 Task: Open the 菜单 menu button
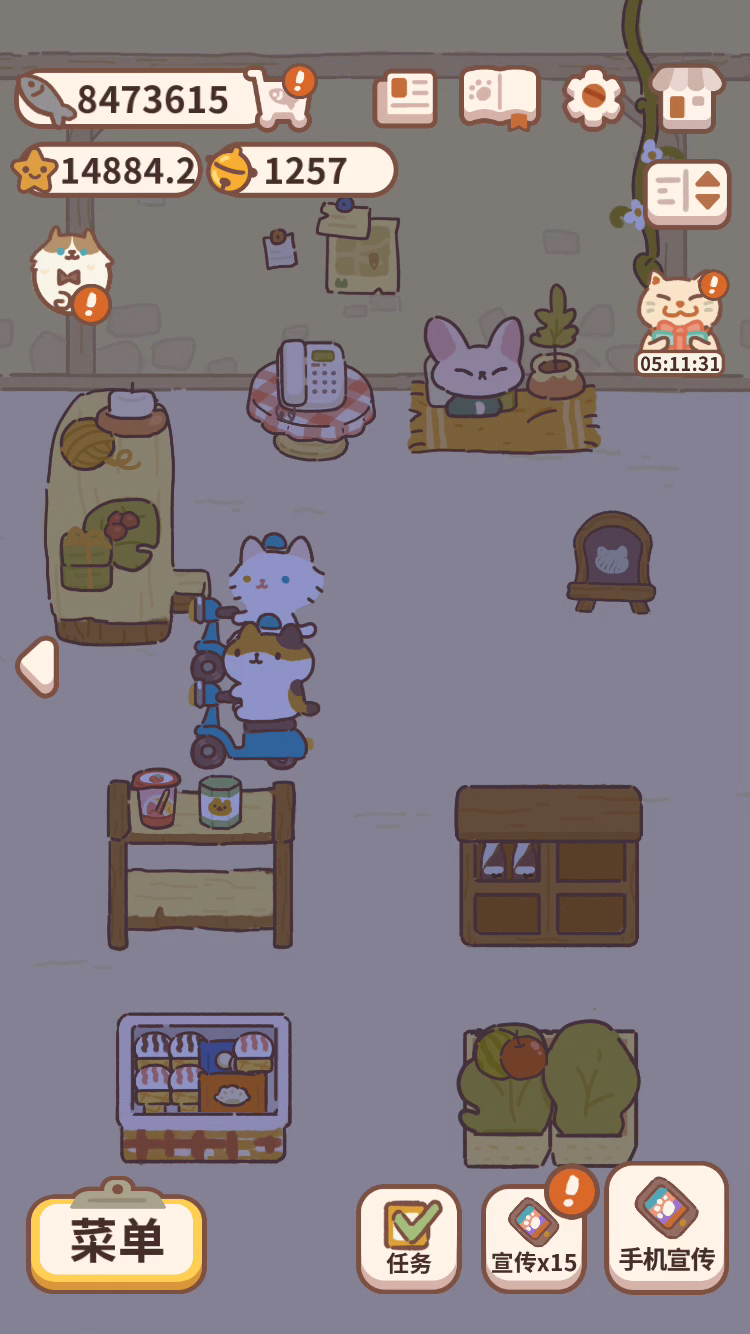click(116, 1242)
